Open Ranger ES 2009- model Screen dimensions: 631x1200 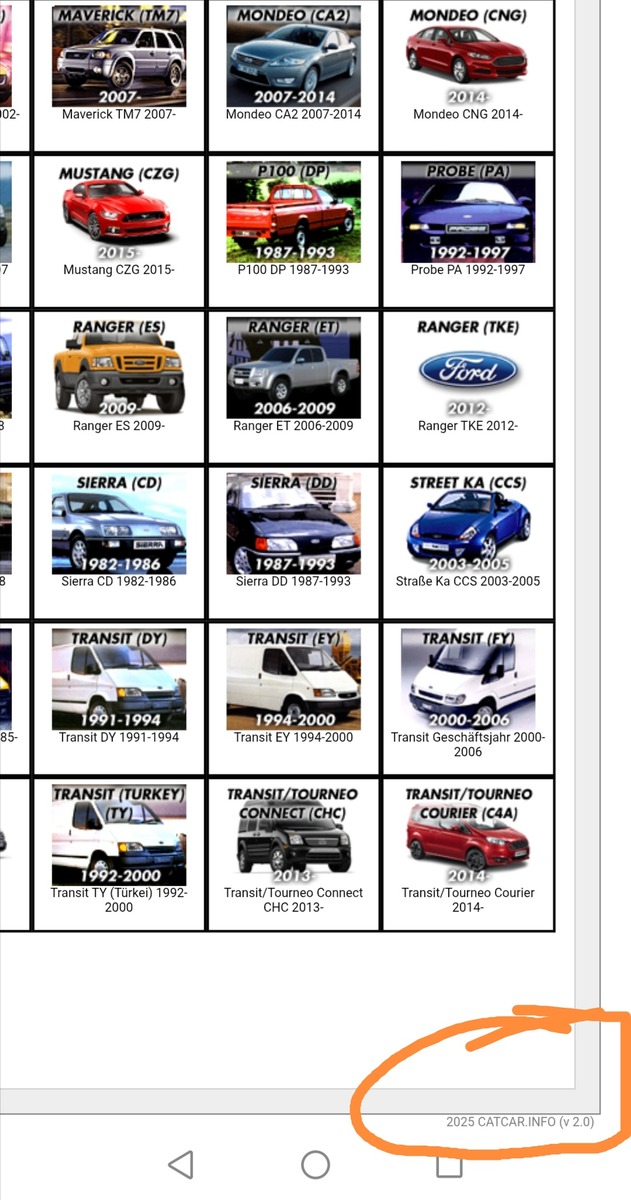[119, 378]
